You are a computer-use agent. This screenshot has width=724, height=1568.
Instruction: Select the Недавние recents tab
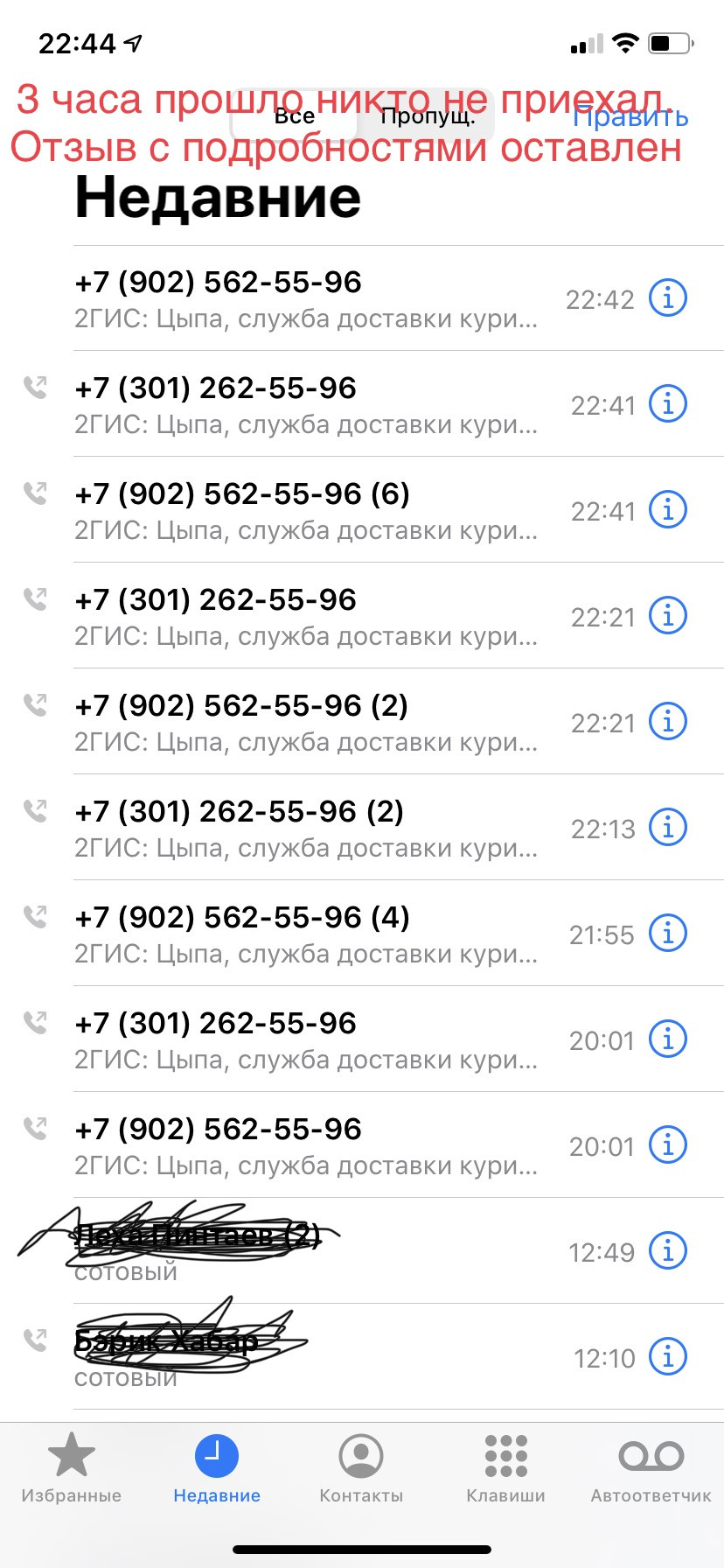coord(217,1469)
